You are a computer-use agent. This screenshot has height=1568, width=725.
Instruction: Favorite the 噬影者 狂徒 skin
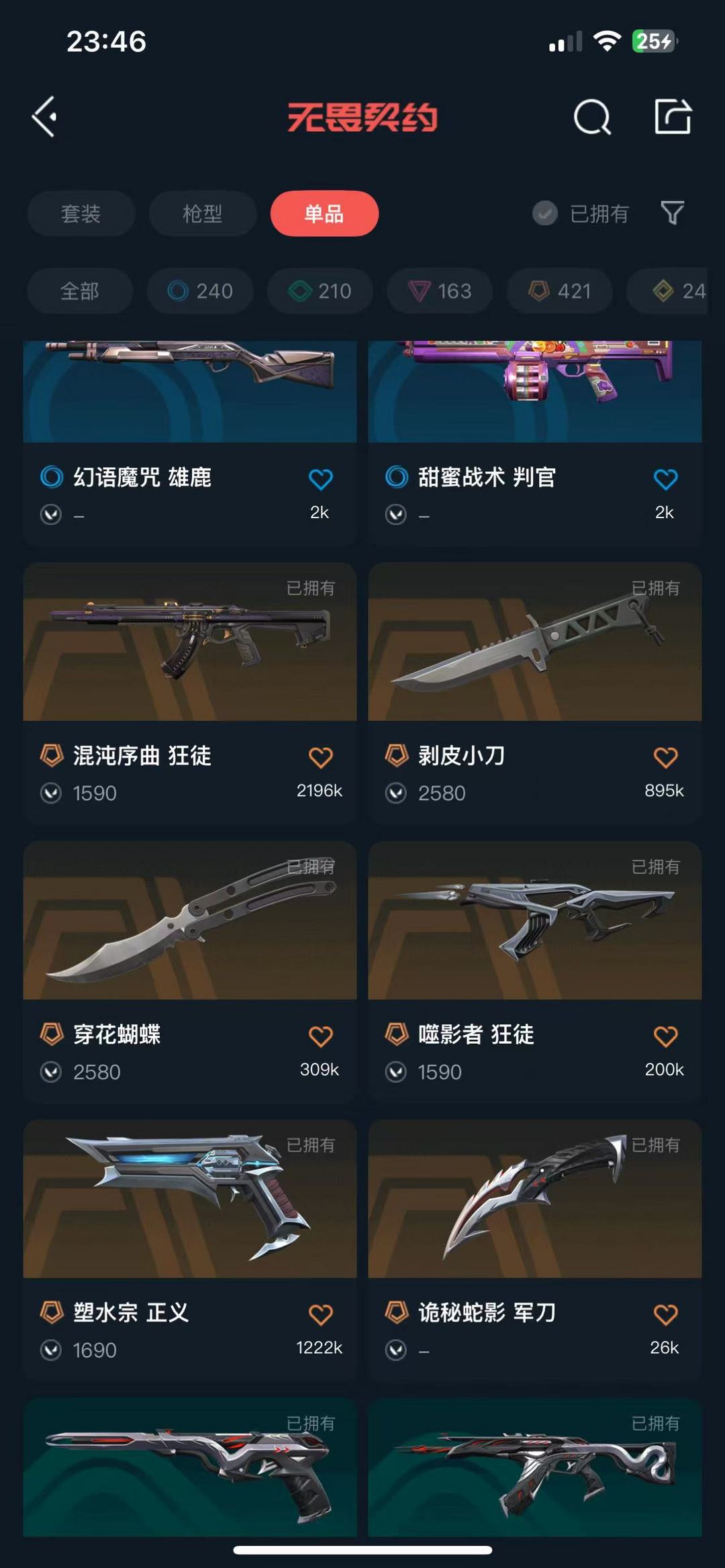pos(665,1036)
